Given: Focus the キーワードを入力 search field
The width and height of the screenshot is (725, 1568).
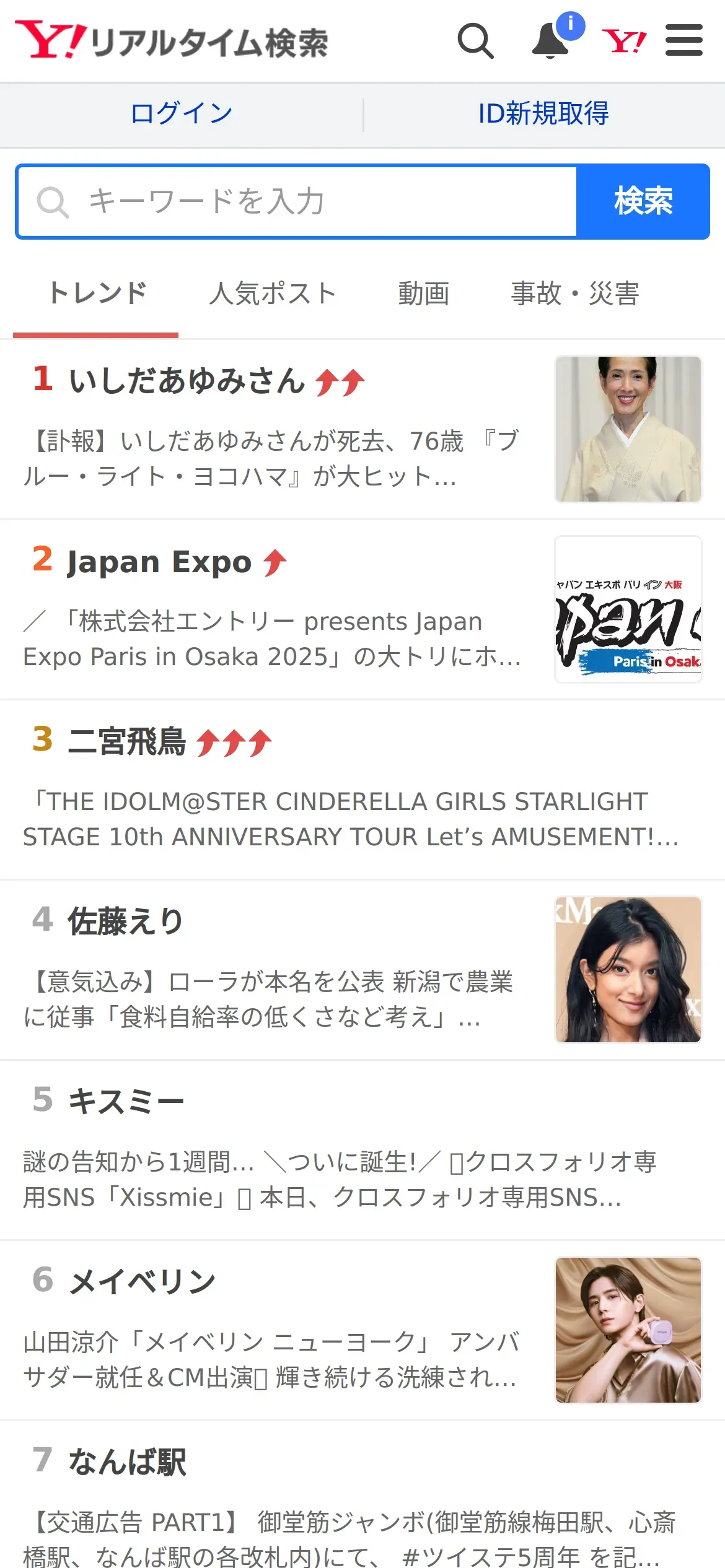Looking at the screenshot, I should click(x=297, y=202).
